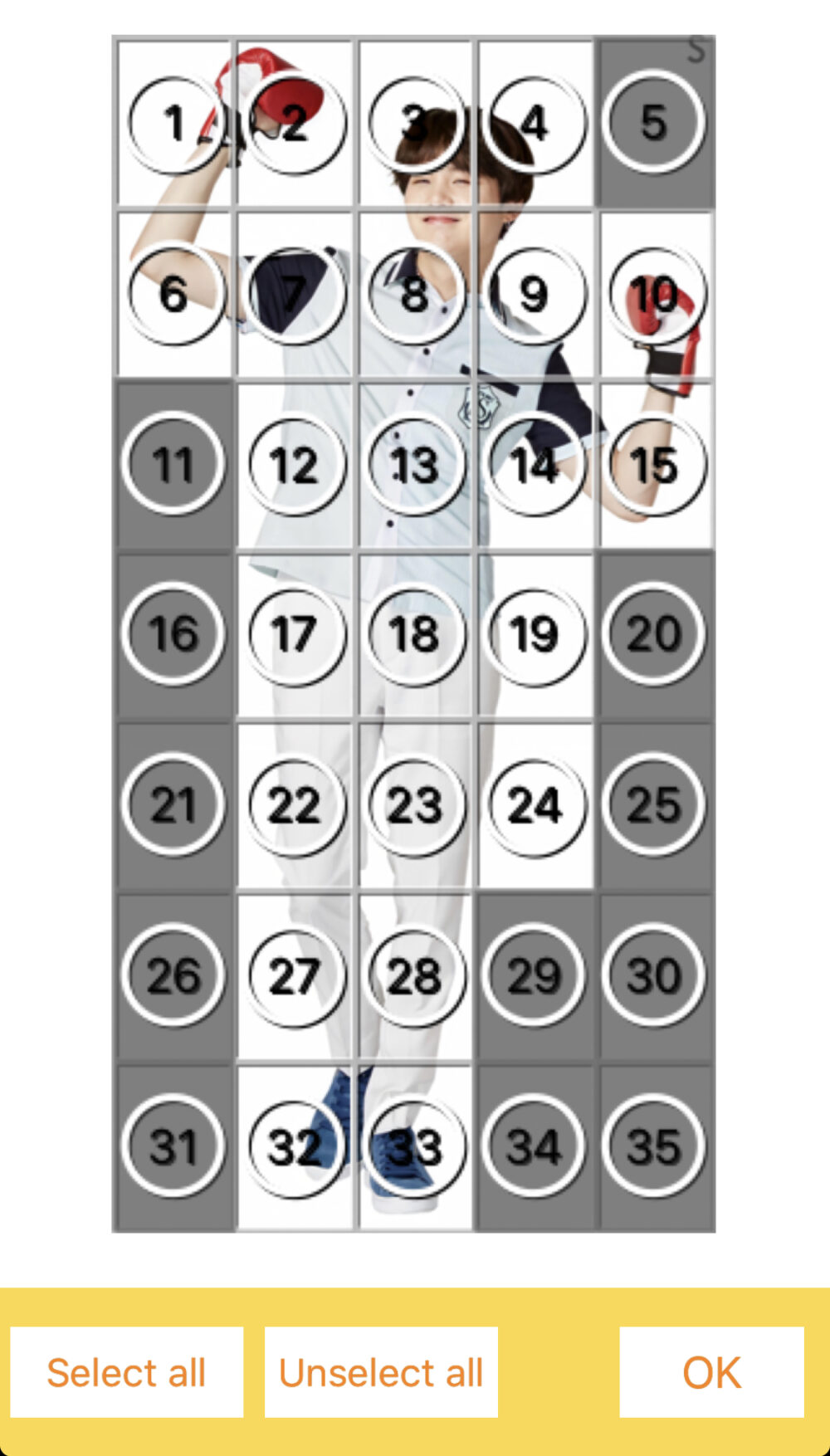Image resolution: width=830 pixels, height=1456 pixels.
Task: Toggle tile number 10
Action: pos(654,294)
